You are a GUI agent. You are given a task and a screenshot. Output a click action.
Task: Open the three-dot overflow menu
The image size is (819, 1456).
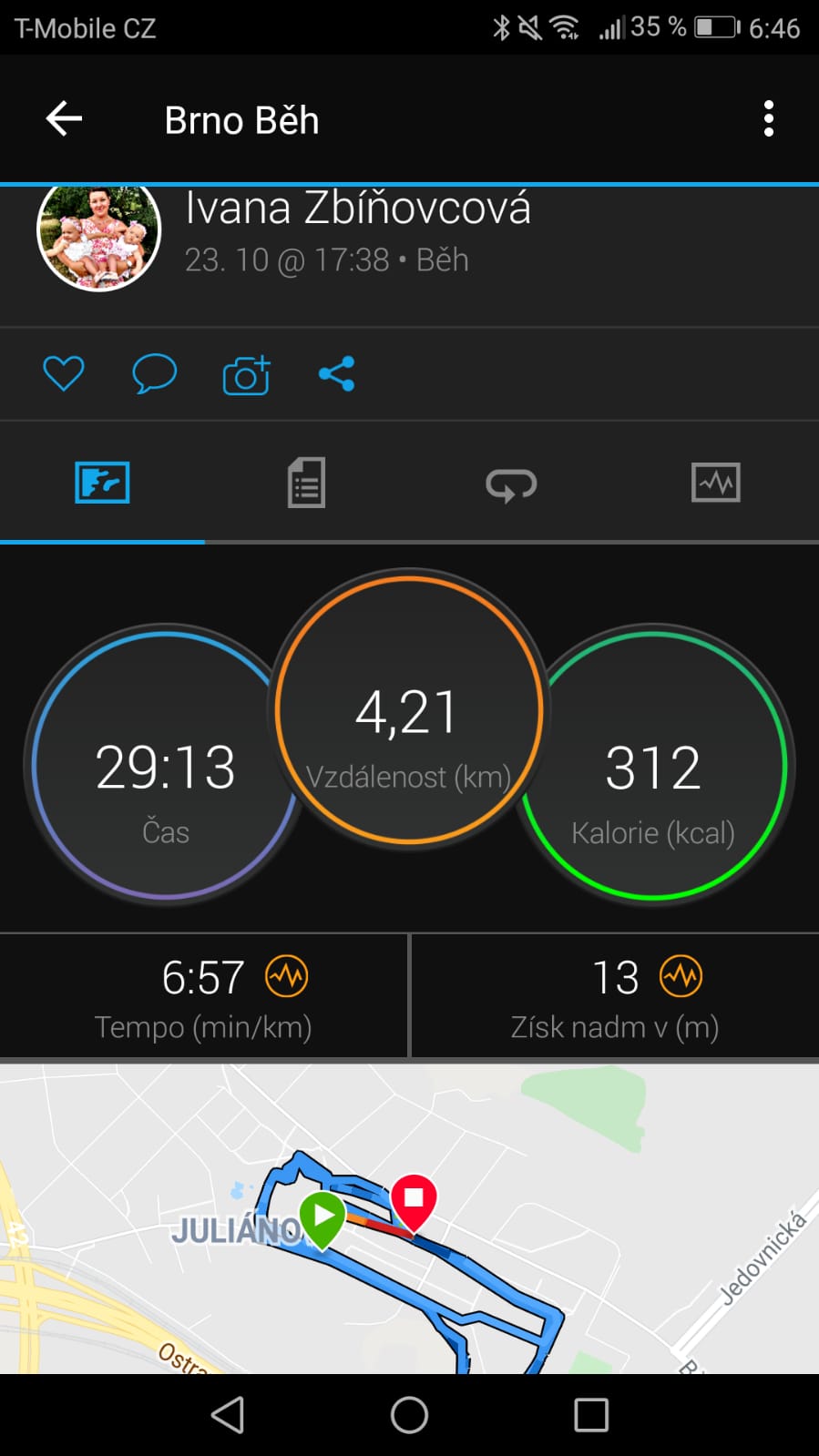(769, 118)
